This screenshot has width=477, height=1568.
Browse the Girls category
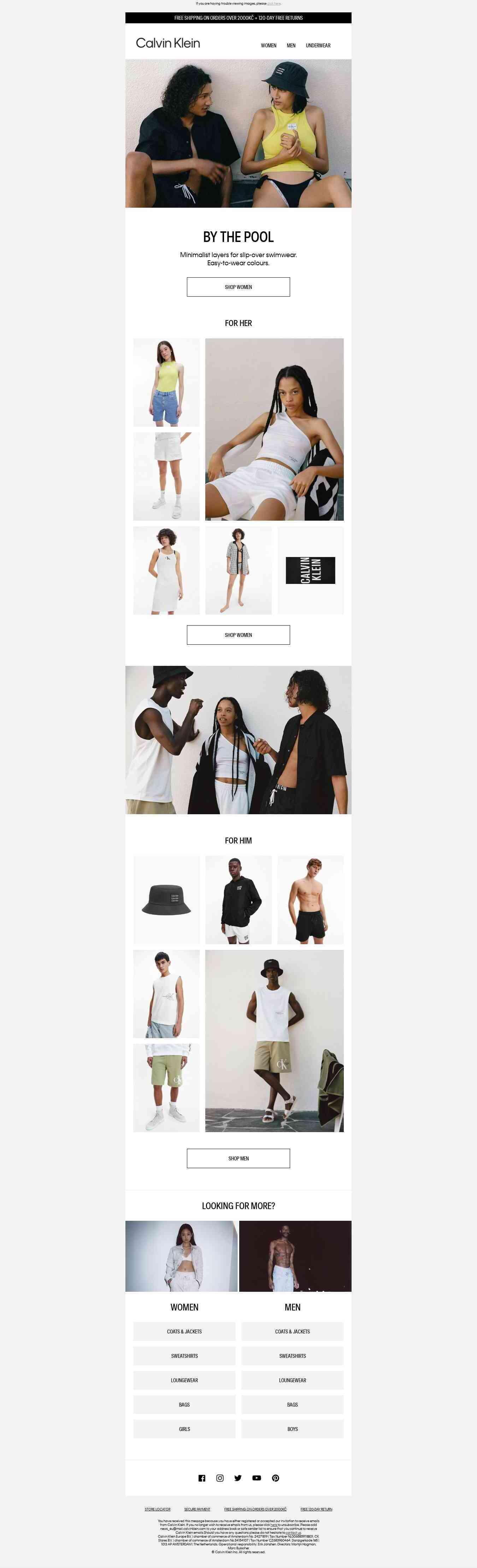(x=184, y=1428)
